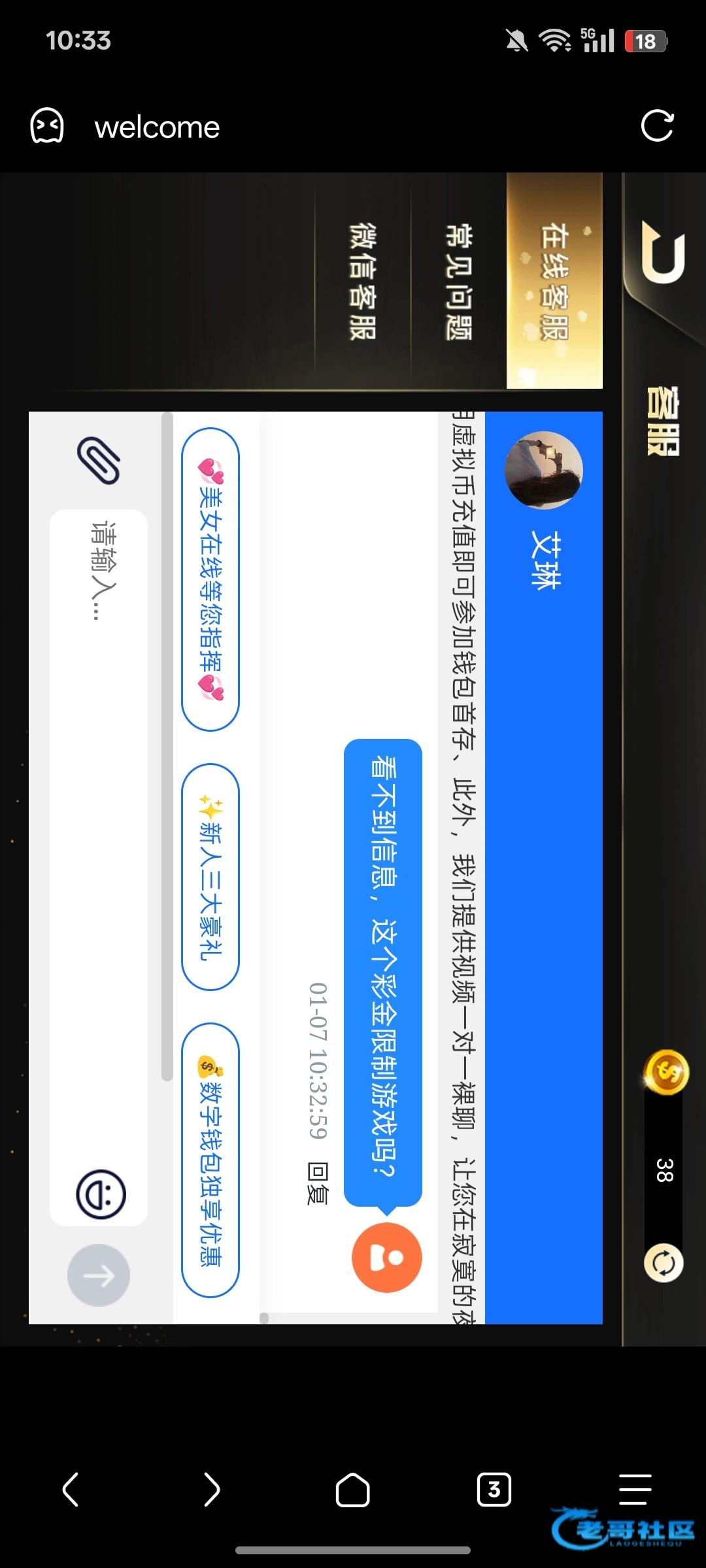Open the browser hamburger menu

[x=635, y=1490]
